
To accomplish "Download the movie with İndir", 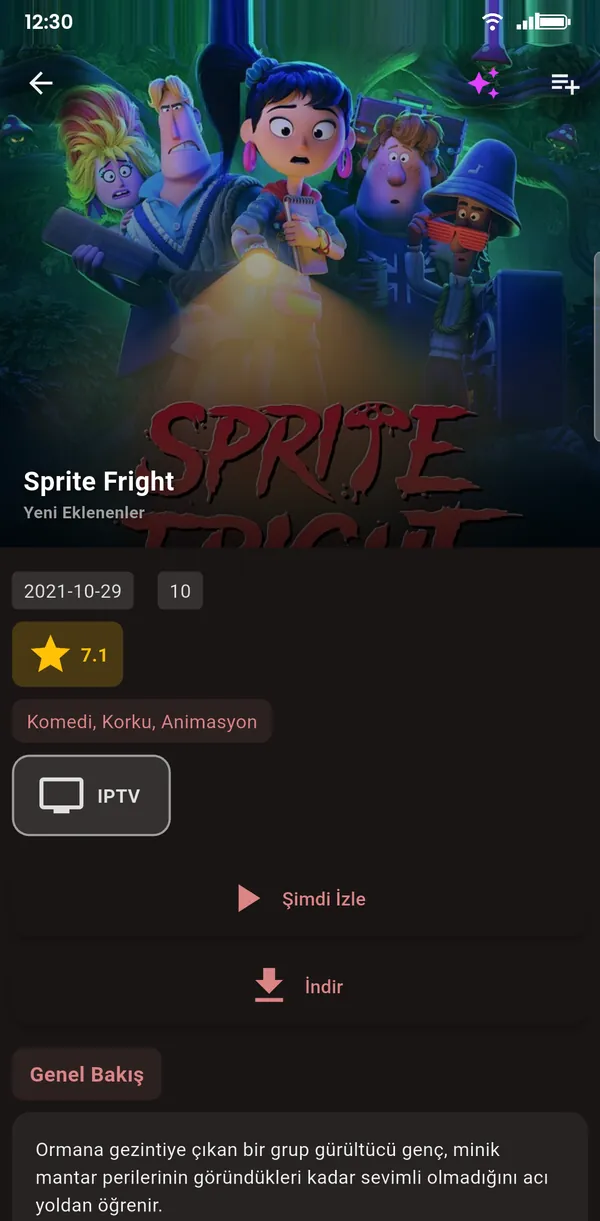I will [x=299, y=986].
